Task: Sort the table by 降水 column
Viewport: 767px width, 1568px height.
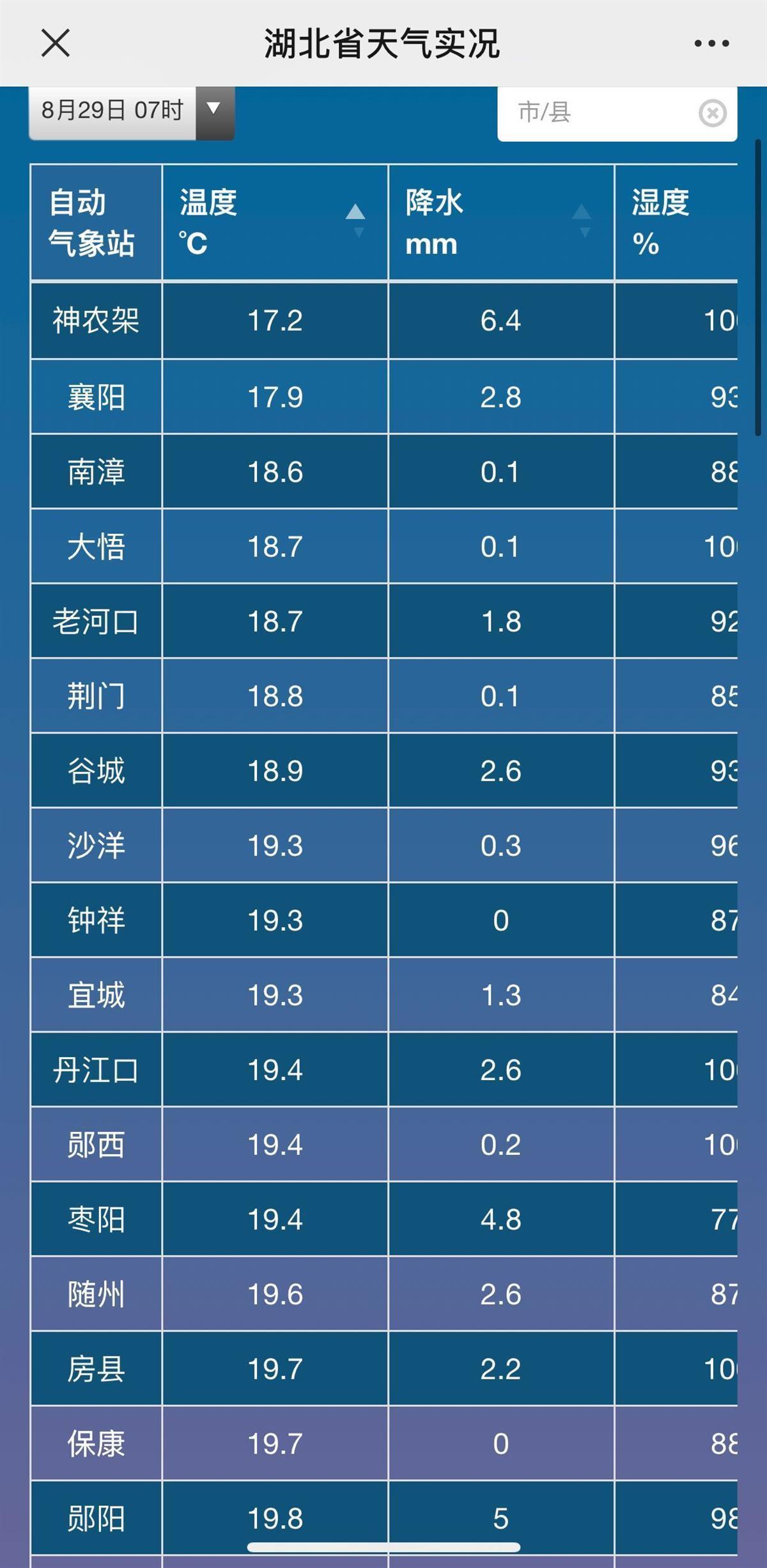Action: 501,223
